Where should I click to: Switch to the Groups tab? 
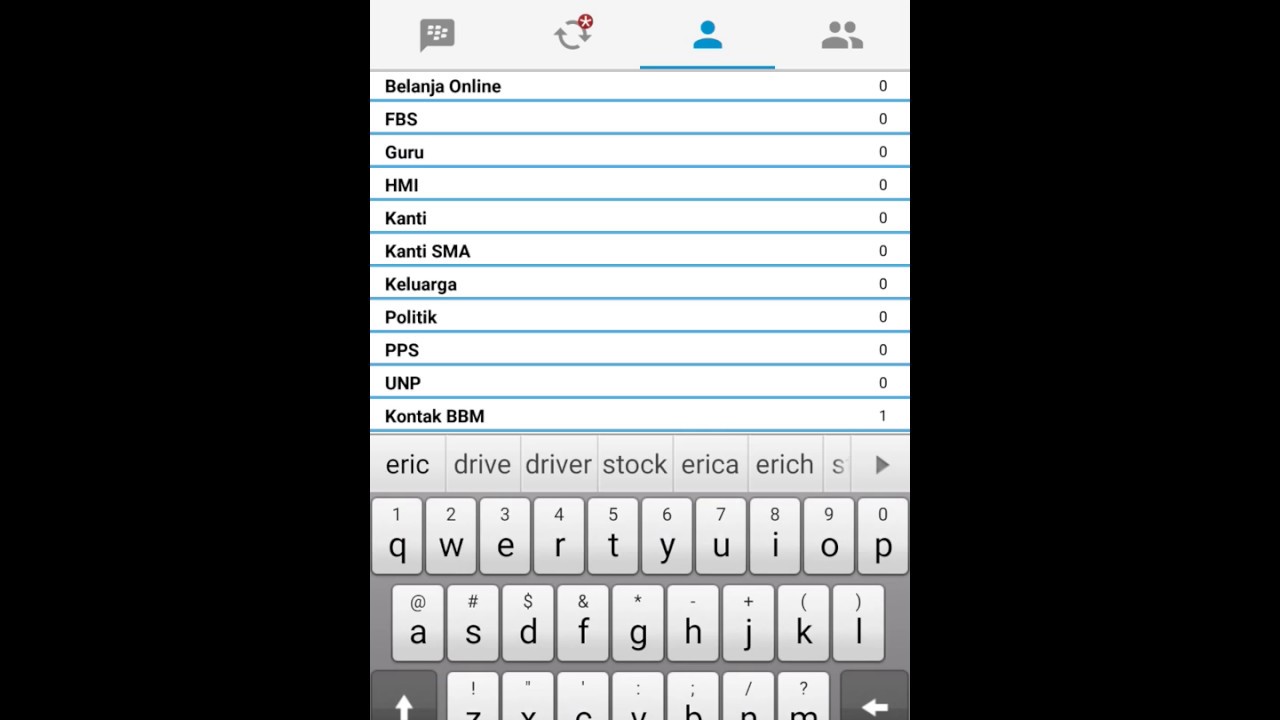(842, 35)
